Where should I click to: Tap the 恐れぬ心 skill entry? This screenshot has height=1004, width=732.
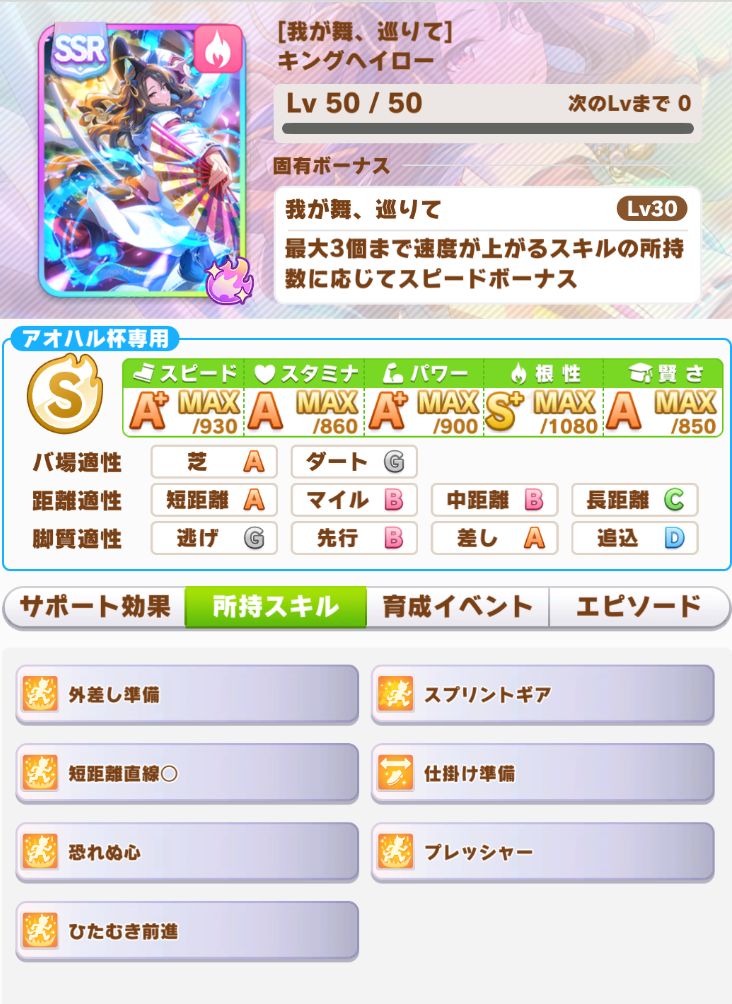point(187,852)
